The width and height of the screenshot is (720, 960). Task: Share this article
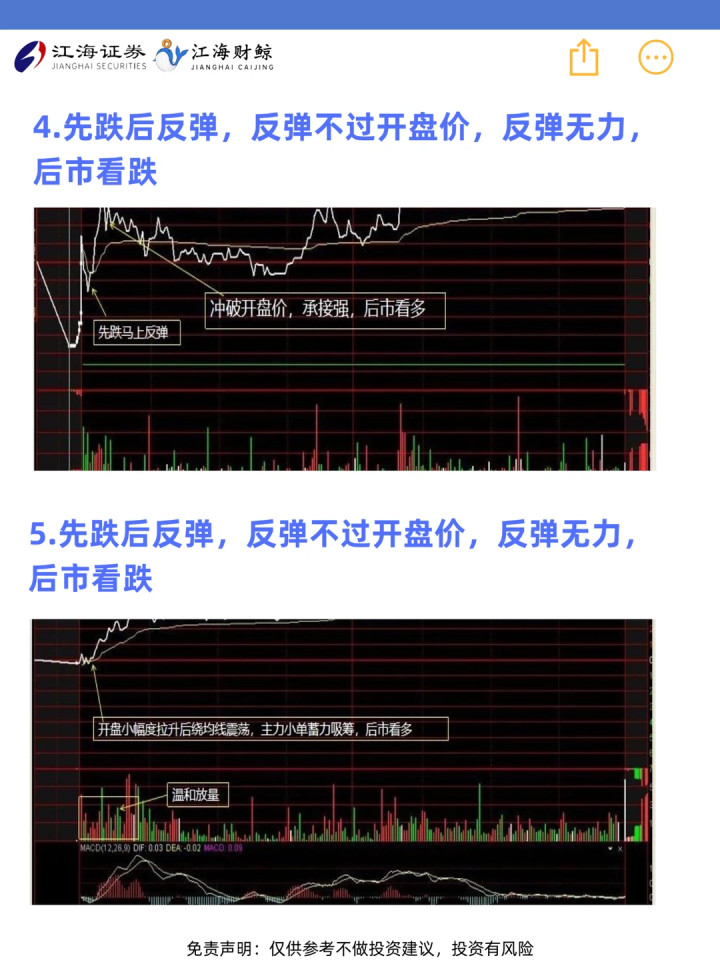click(x=584, y=58)
